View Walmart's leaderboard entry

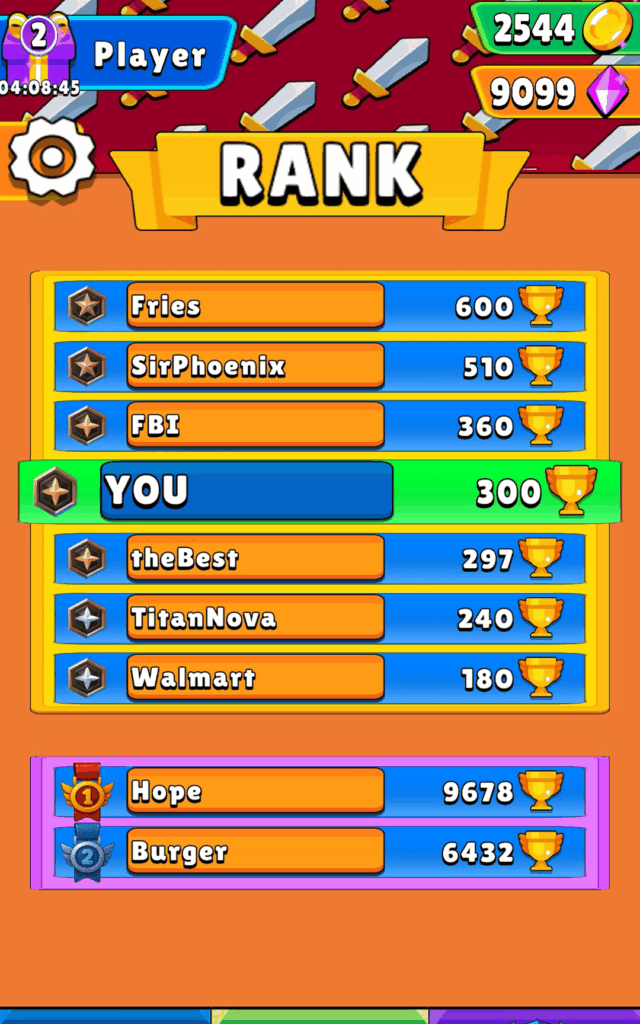(320, 678)
